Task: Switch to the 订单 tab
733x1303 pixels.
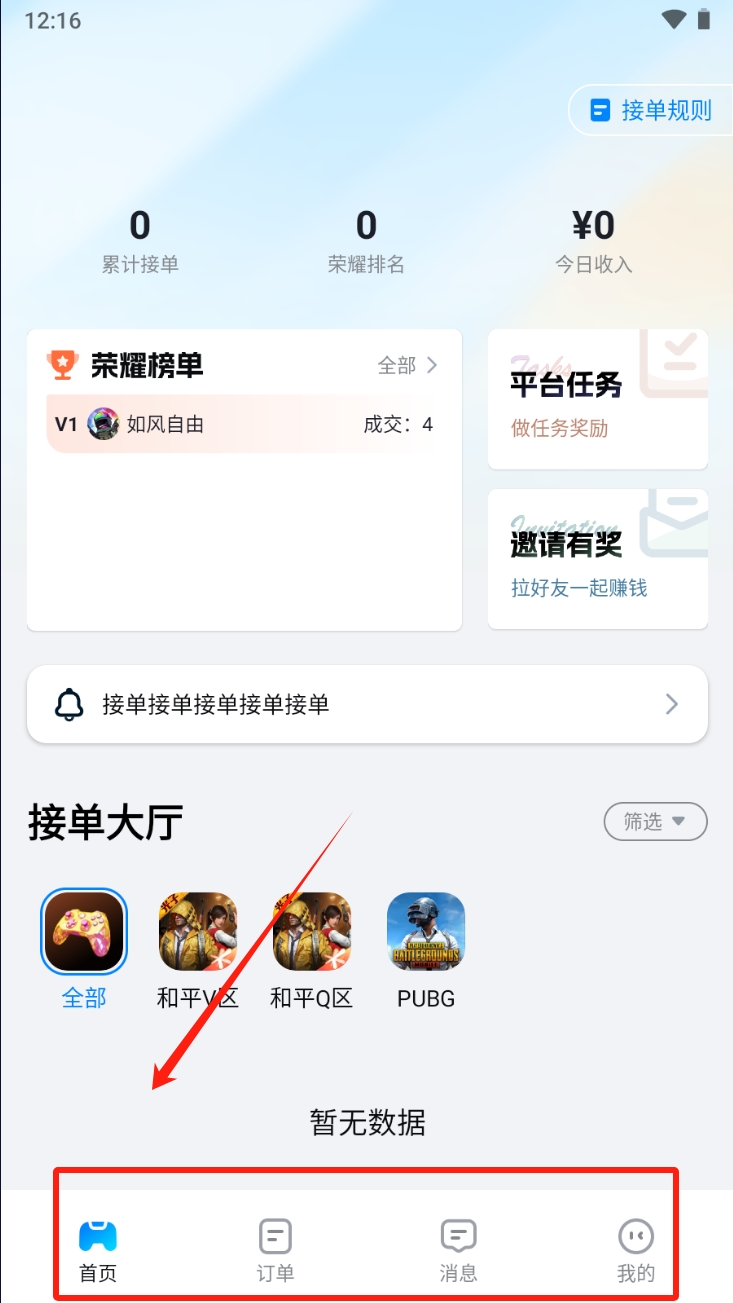Action: [x=276, y=1250]
